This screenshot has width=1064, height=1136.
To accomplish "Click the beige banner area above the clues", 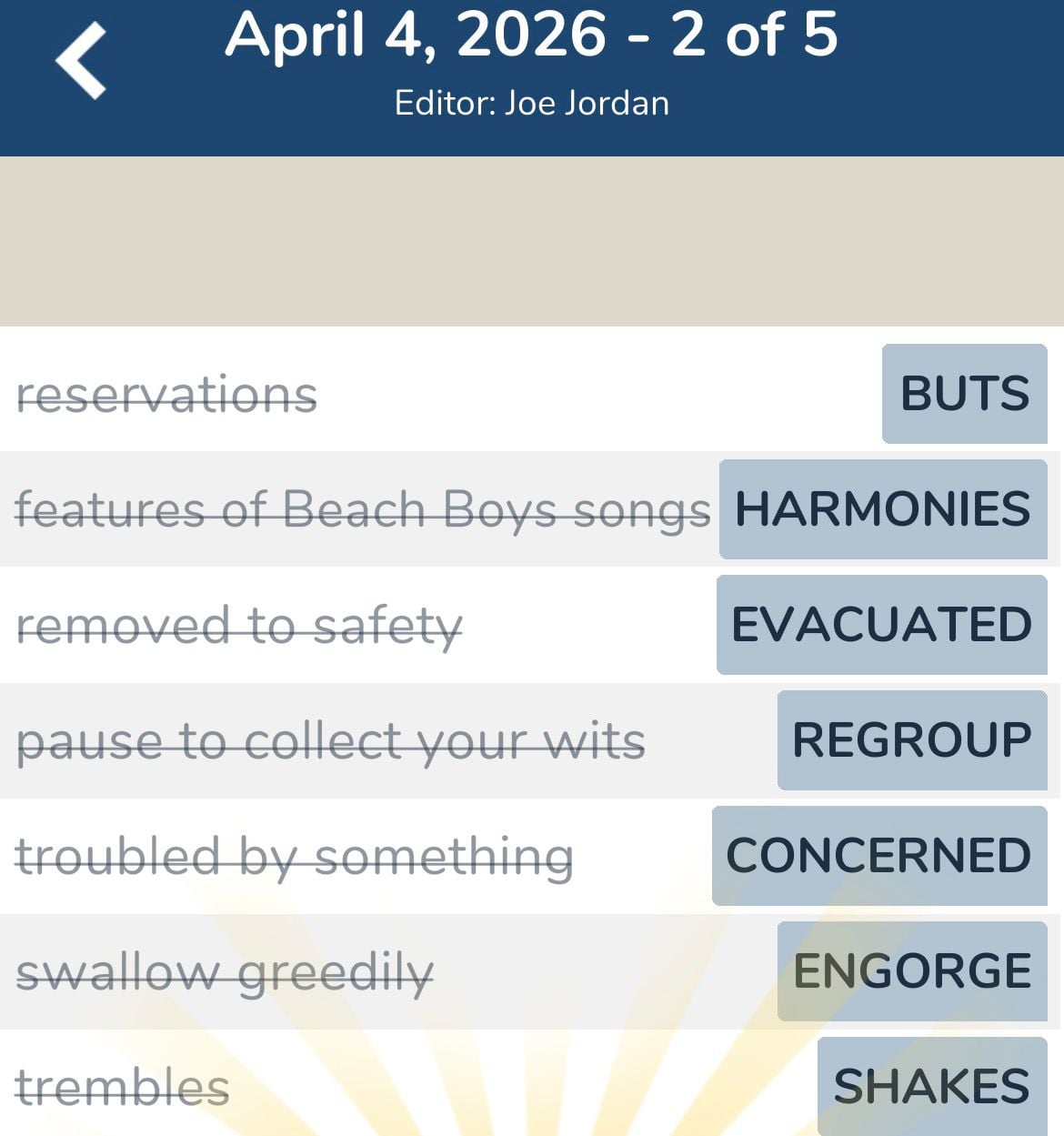I will tap(532, 241).
